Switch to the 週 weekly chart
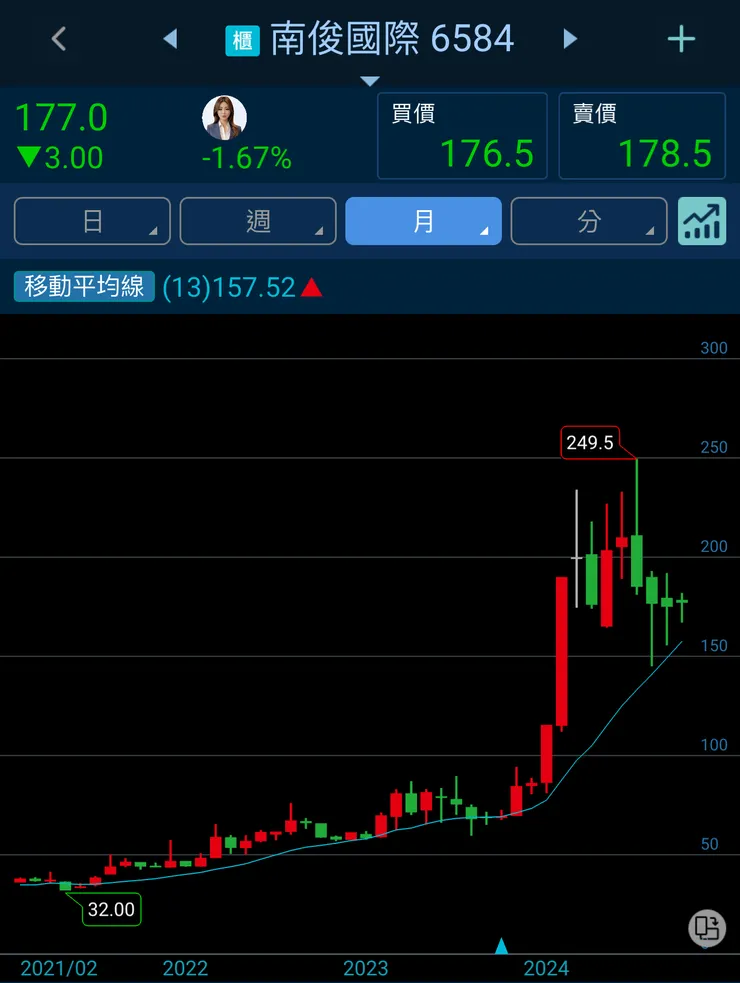The height and width of the screenshot is (983, 740). point(258,221)
